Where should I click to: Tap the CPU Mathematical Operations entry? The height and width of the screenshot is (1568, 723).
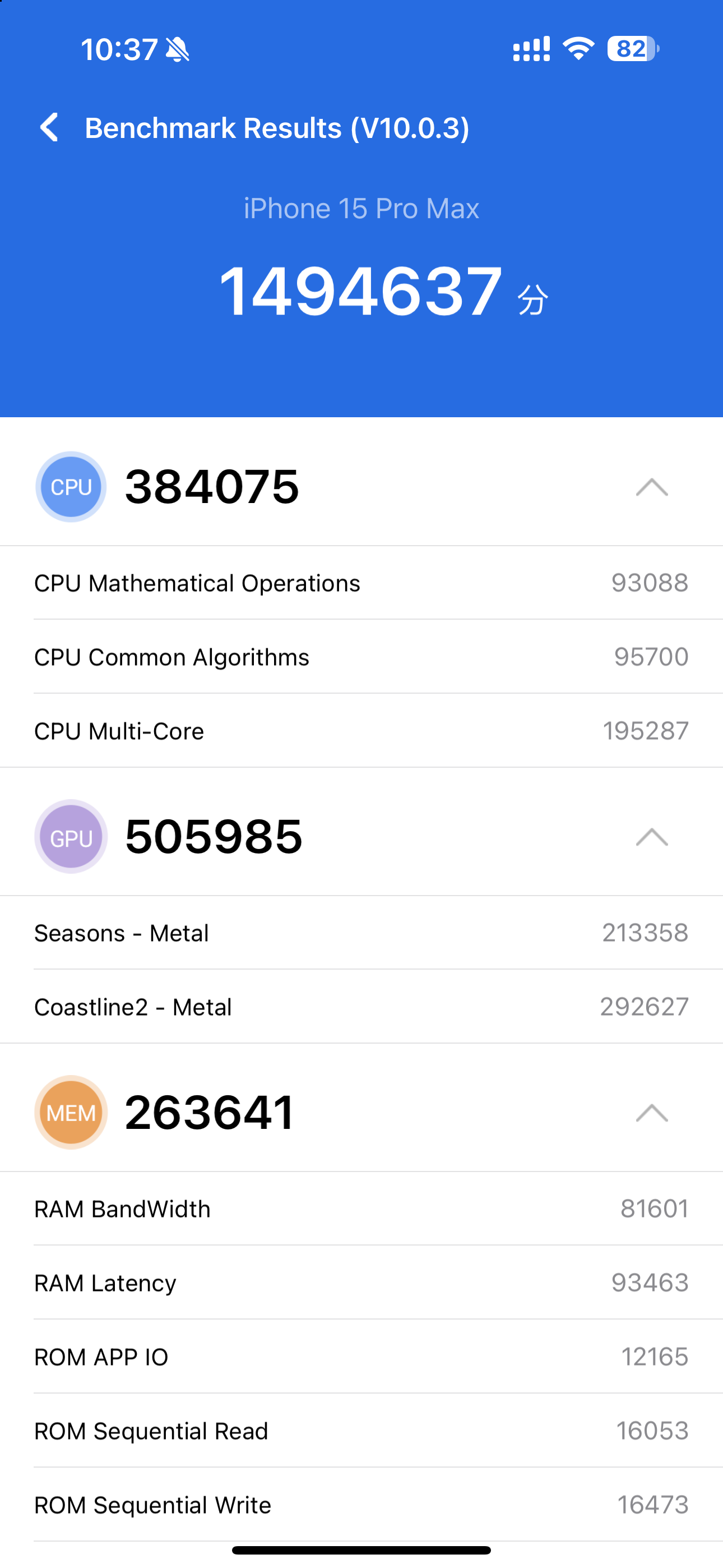[361, 583]
